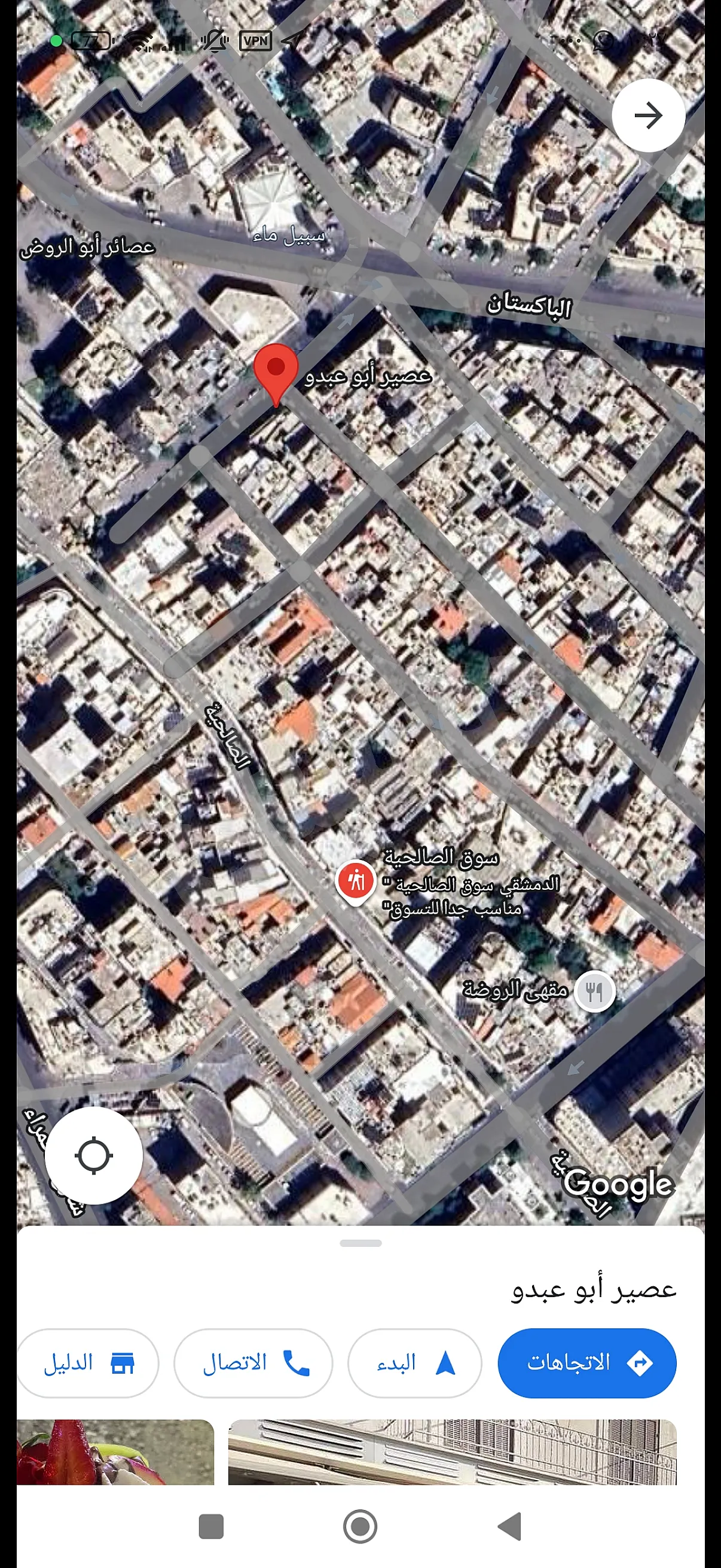Open the red fruit photo

point(115,1451)
